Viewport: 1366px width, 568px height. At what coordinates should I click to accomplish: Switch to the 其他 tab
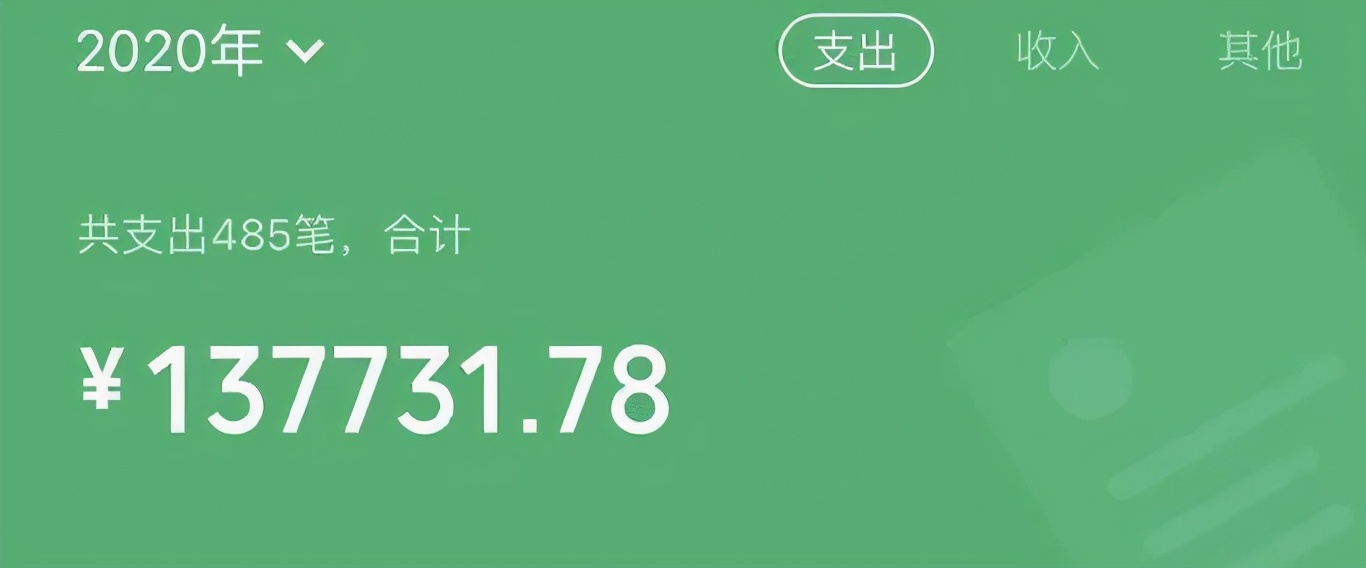click(1260, 50)
